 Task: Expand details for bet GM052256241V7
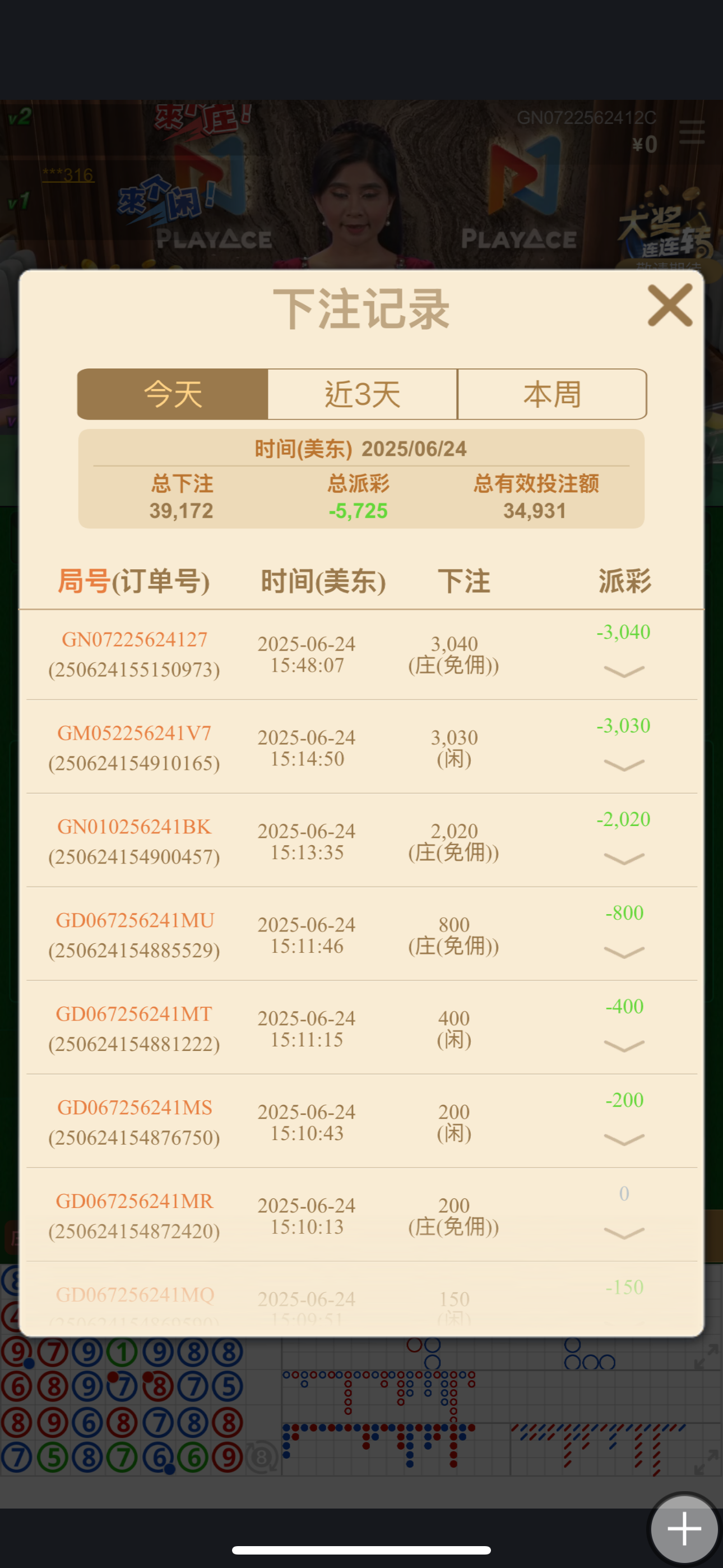tap(624, 765)
